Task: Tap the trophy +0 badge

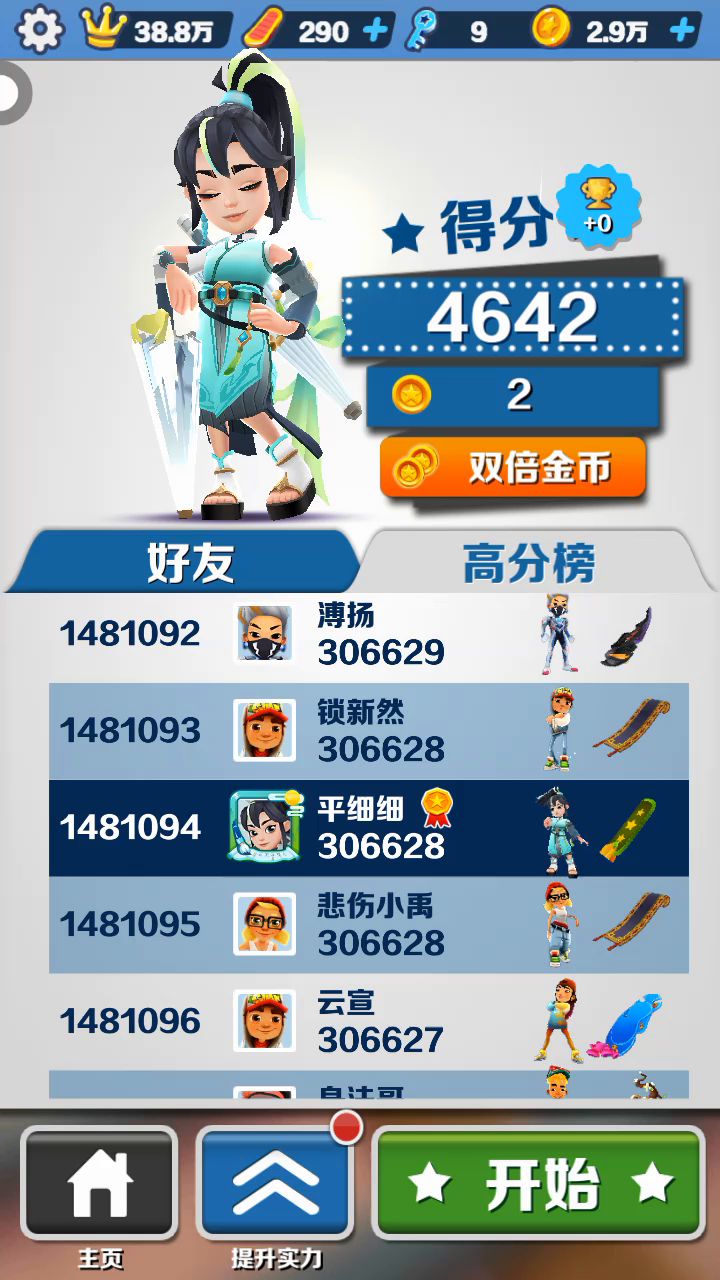Action: 599,207
